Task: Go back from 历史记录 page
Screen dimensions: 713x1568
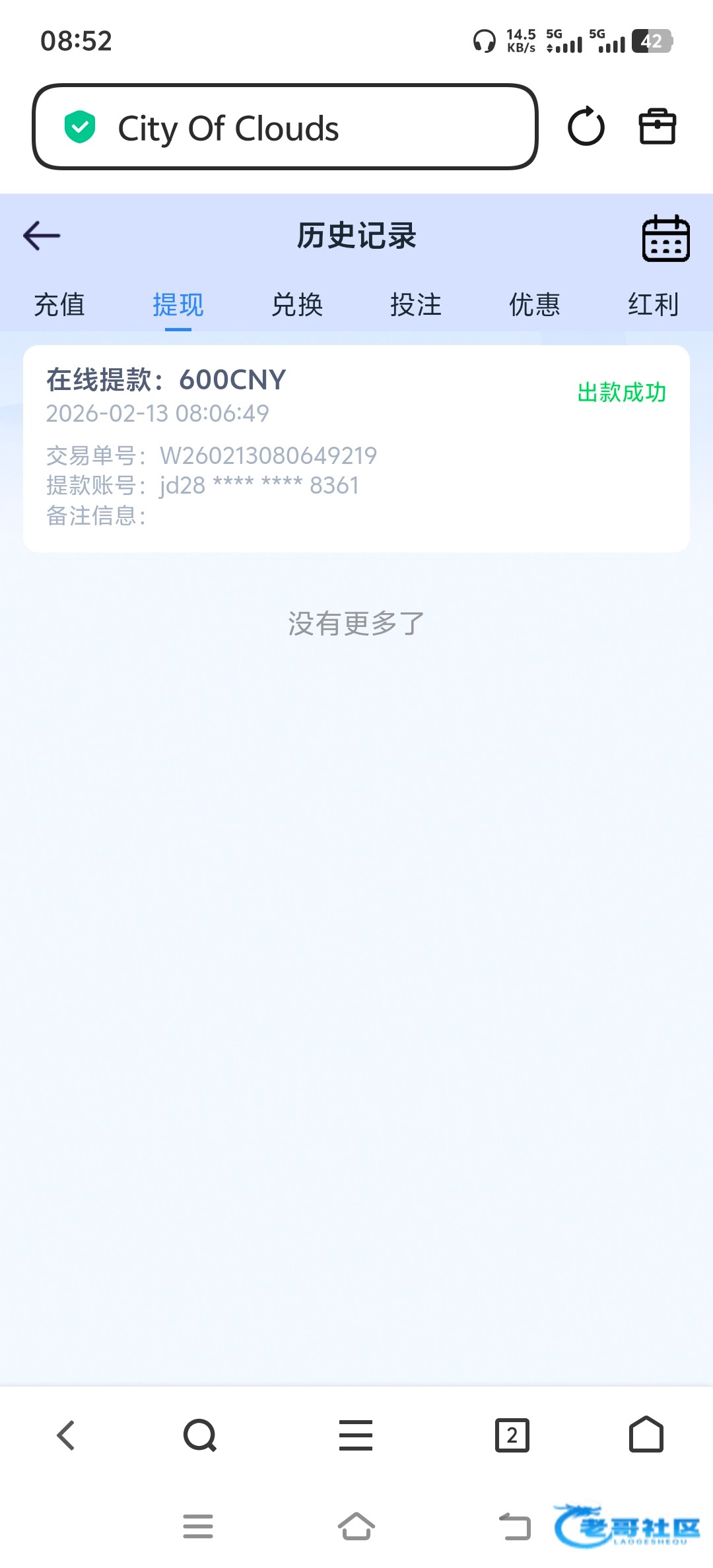Action: (42, 236)
